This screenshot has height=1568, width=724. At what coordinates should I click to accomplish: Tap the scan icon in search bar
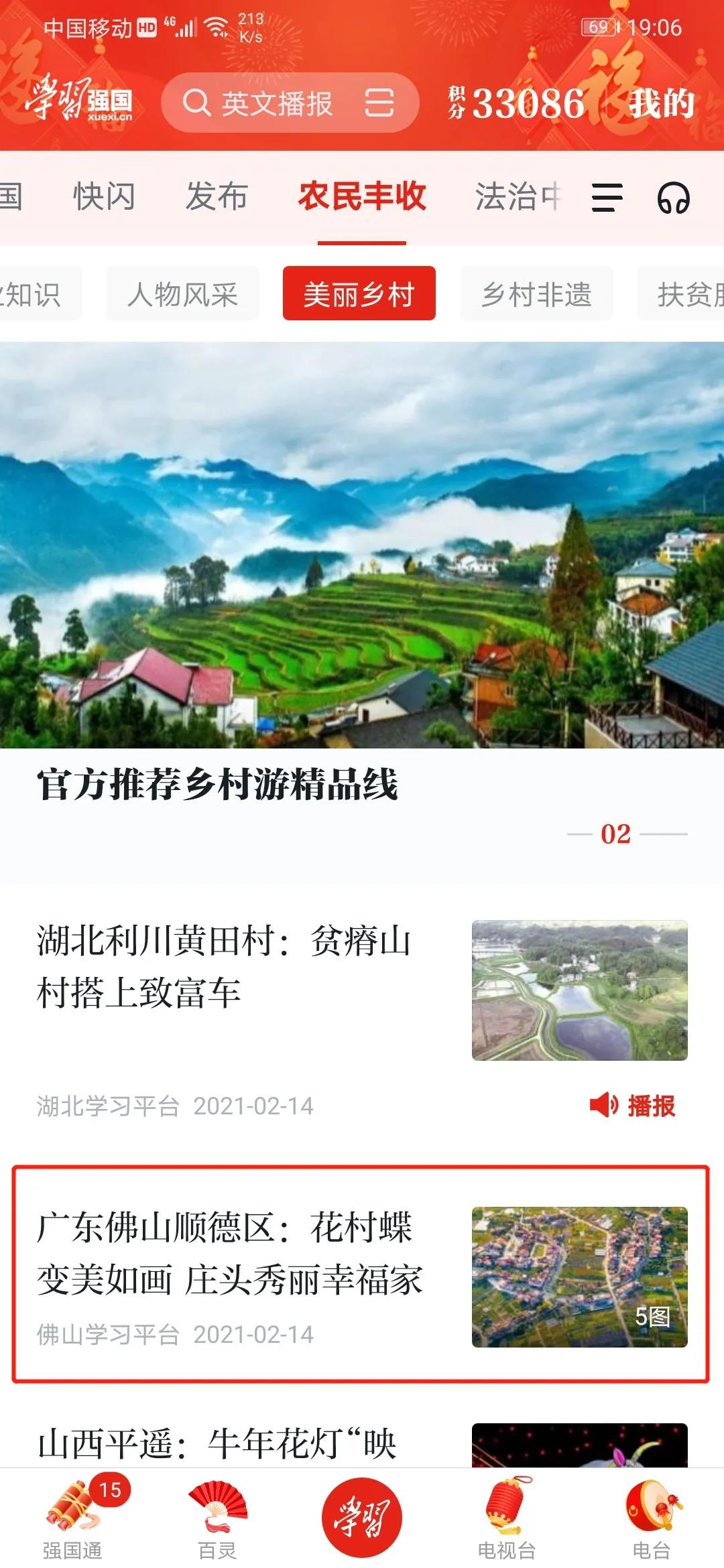tap(379, 103)
